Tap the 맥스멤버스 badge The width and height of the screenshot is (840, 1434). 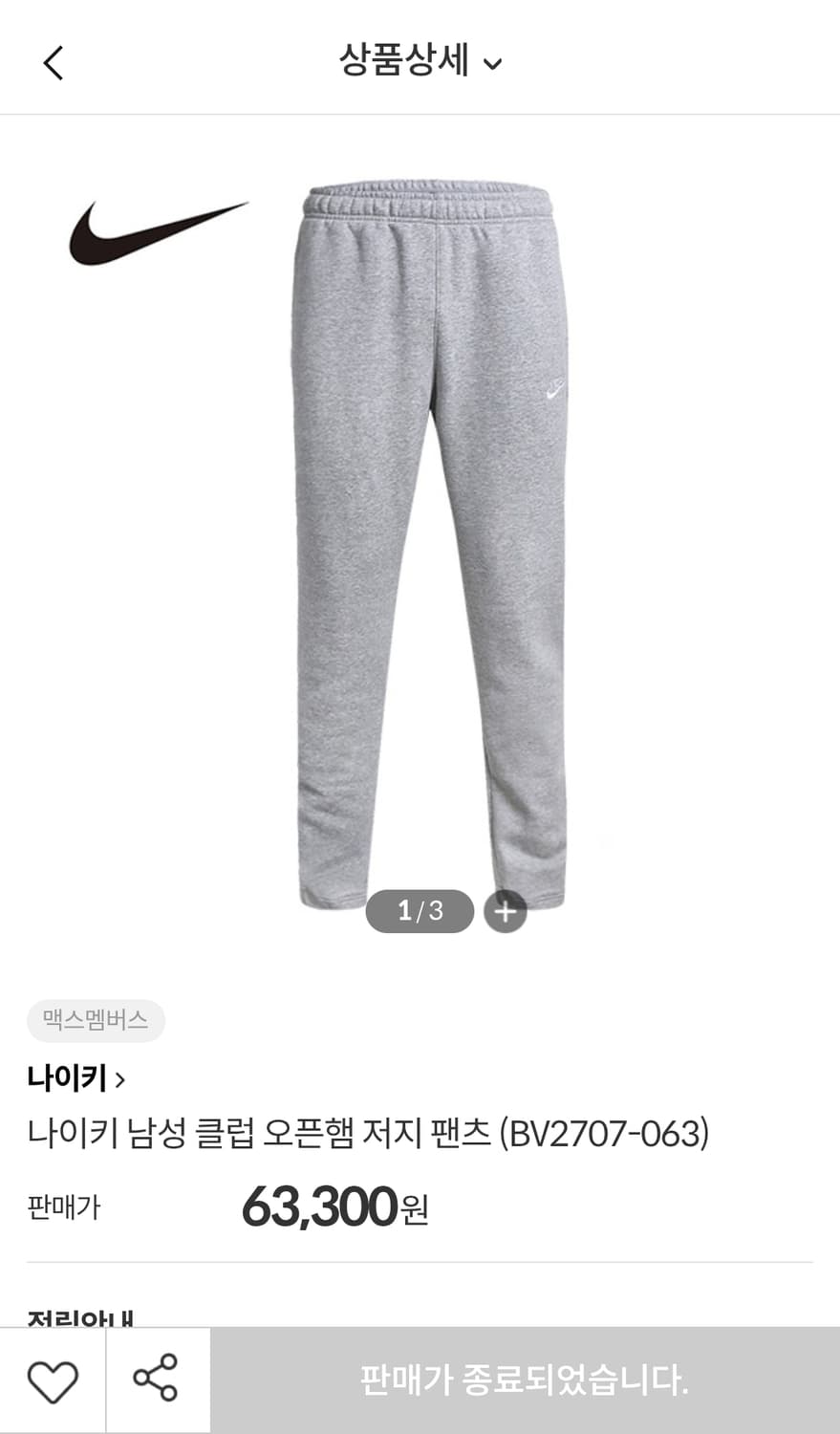pyautogui.click(x=96, y=1021)
